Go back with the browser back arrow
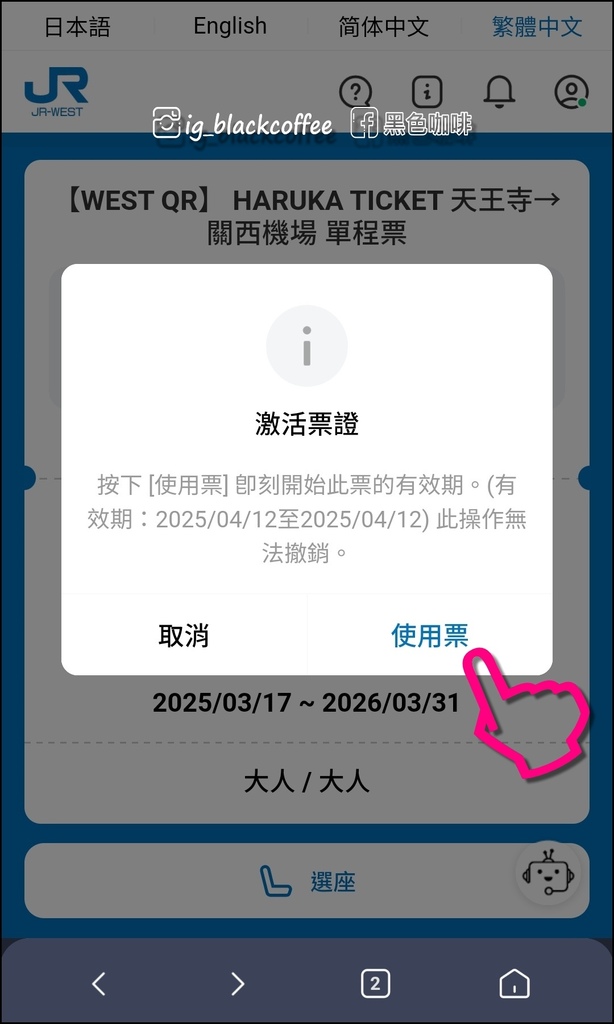This screenshot has height=1024, width=614. tap(99, 983)
